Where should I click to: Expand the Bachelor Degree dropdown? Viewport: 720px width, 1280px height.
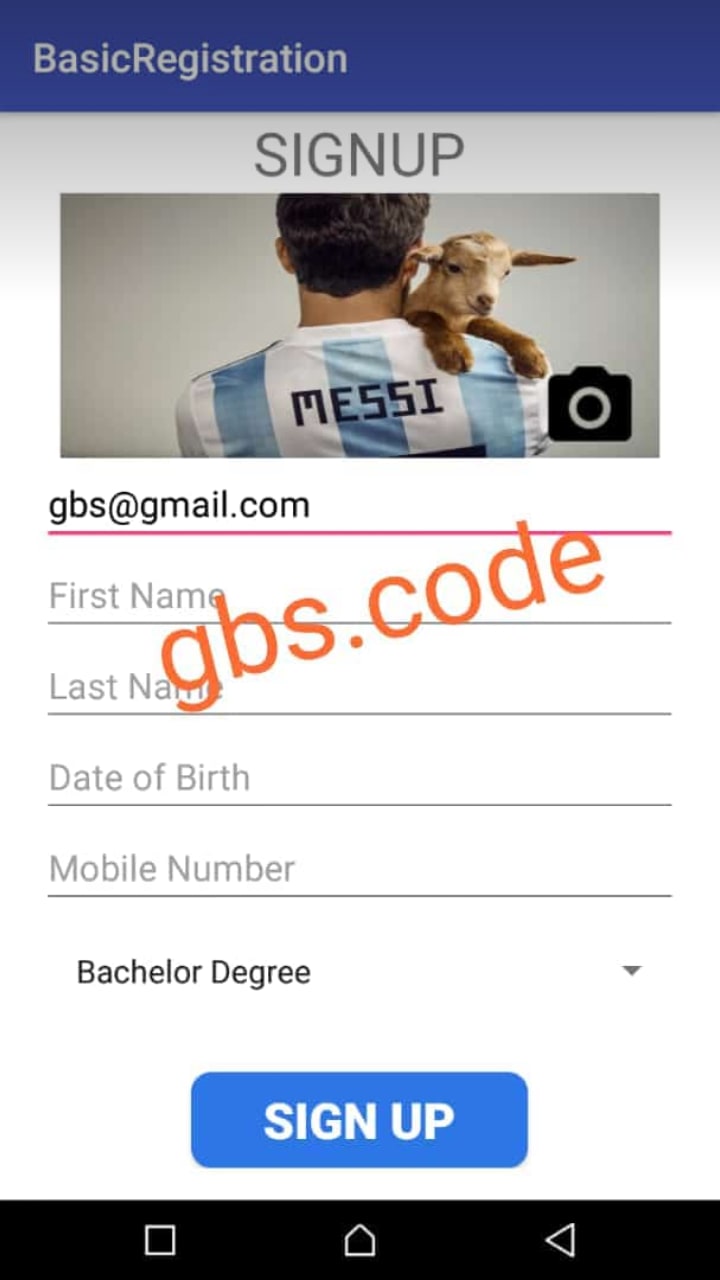point(359,972)
